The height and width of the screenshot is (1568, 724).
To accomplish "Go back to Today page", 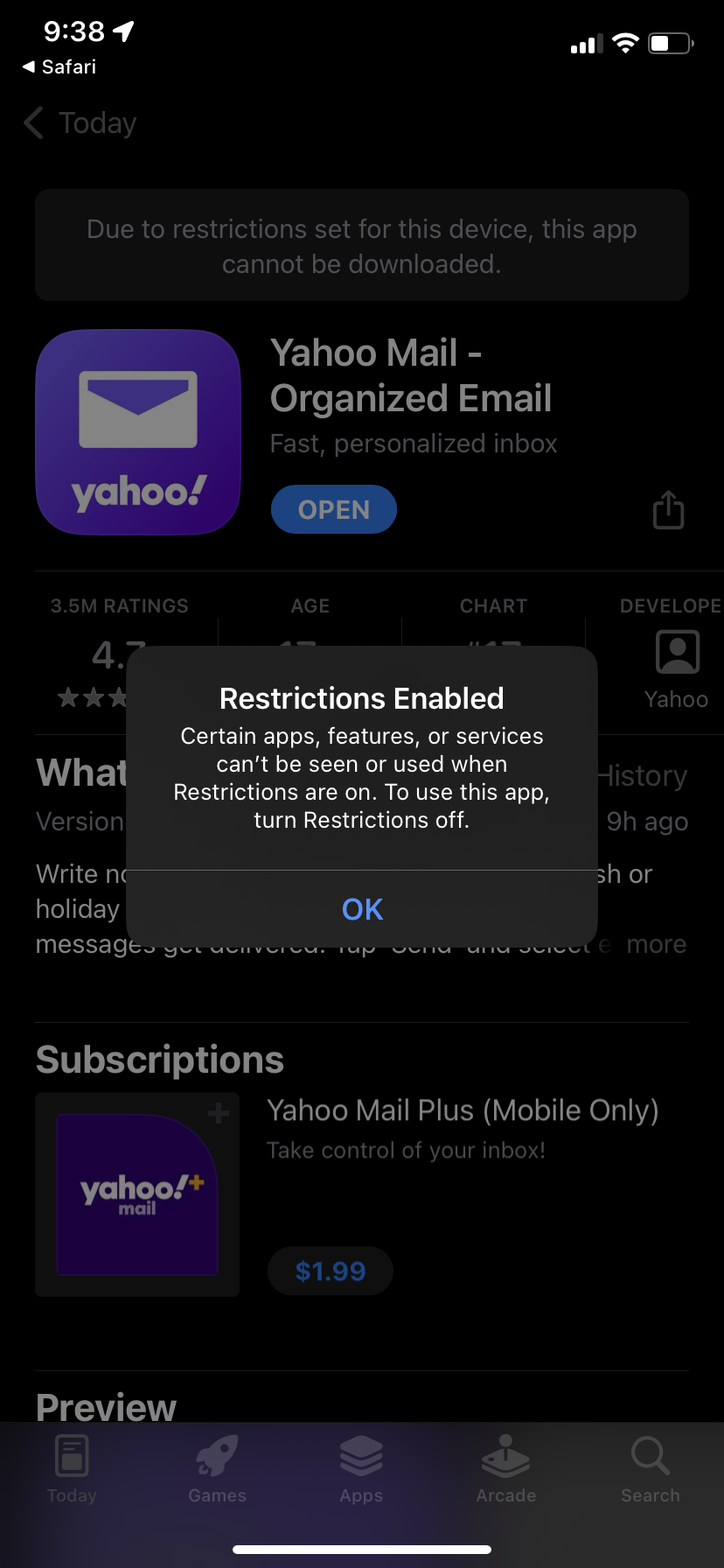I will pyautogui.click(x=80, y=123).
